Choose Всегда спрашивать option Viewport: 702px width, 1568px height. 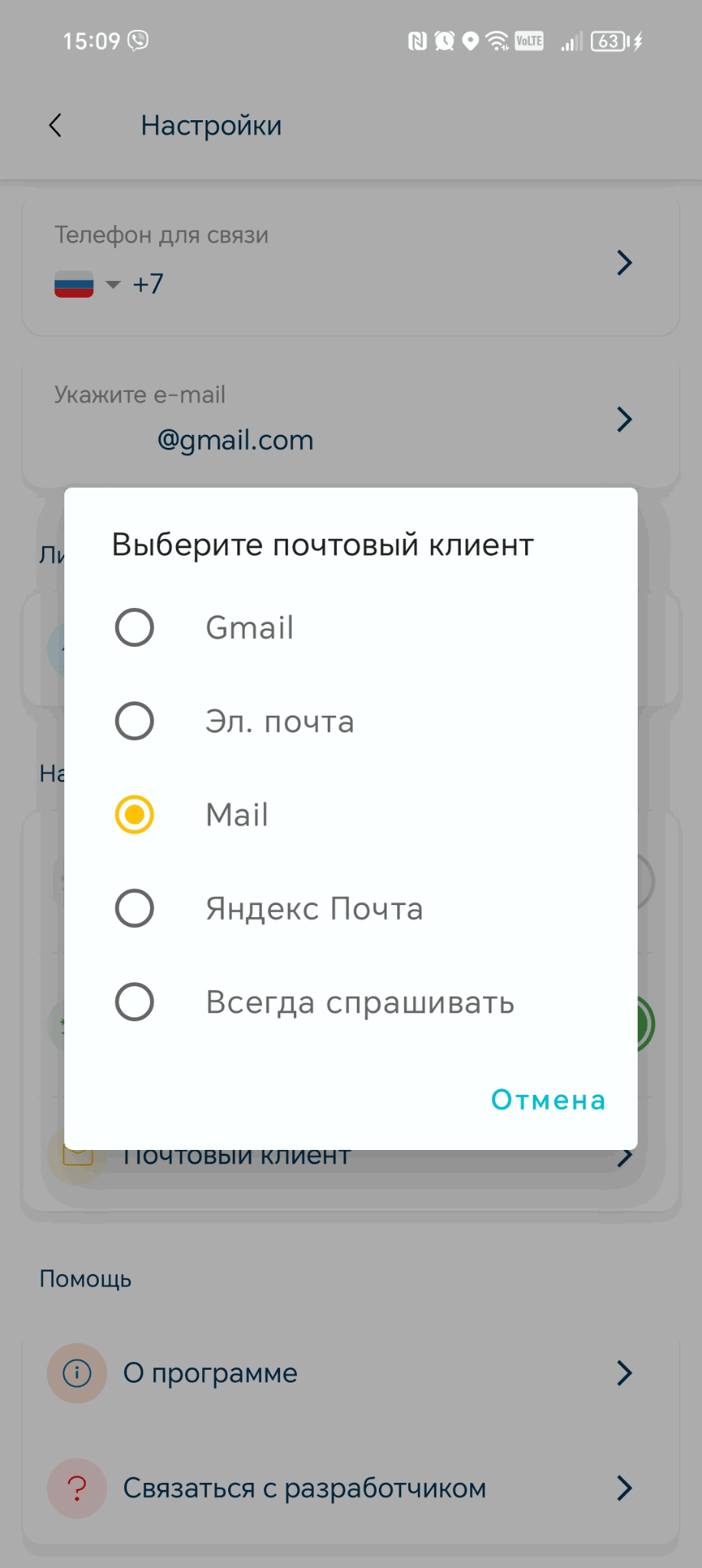351,1002
